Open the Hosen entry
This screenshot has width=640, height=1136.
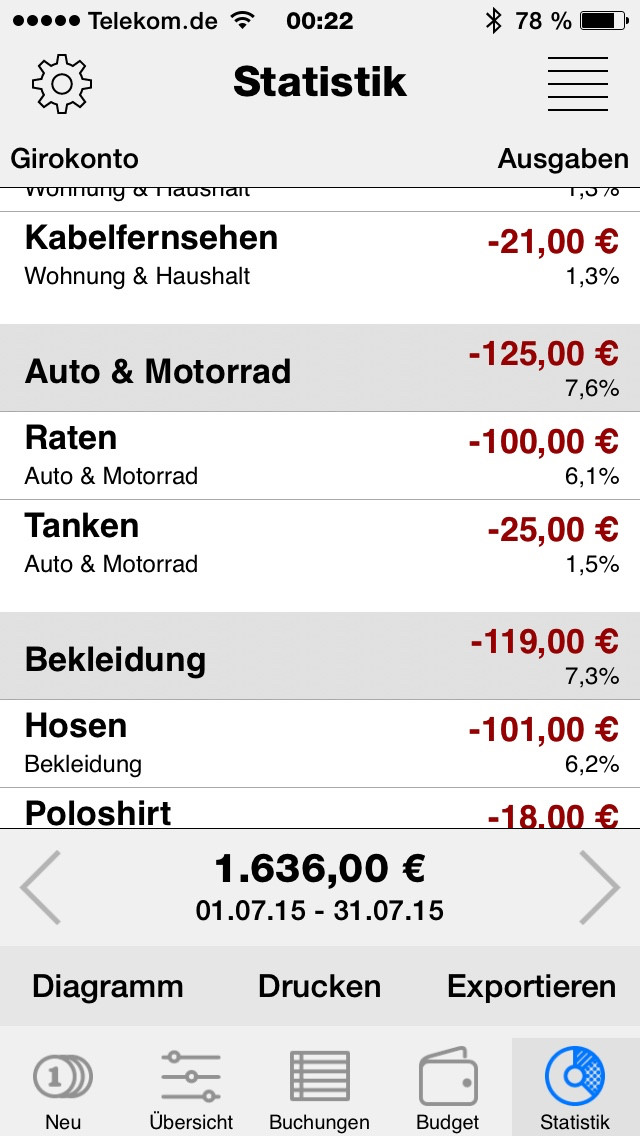click(320, 743)
